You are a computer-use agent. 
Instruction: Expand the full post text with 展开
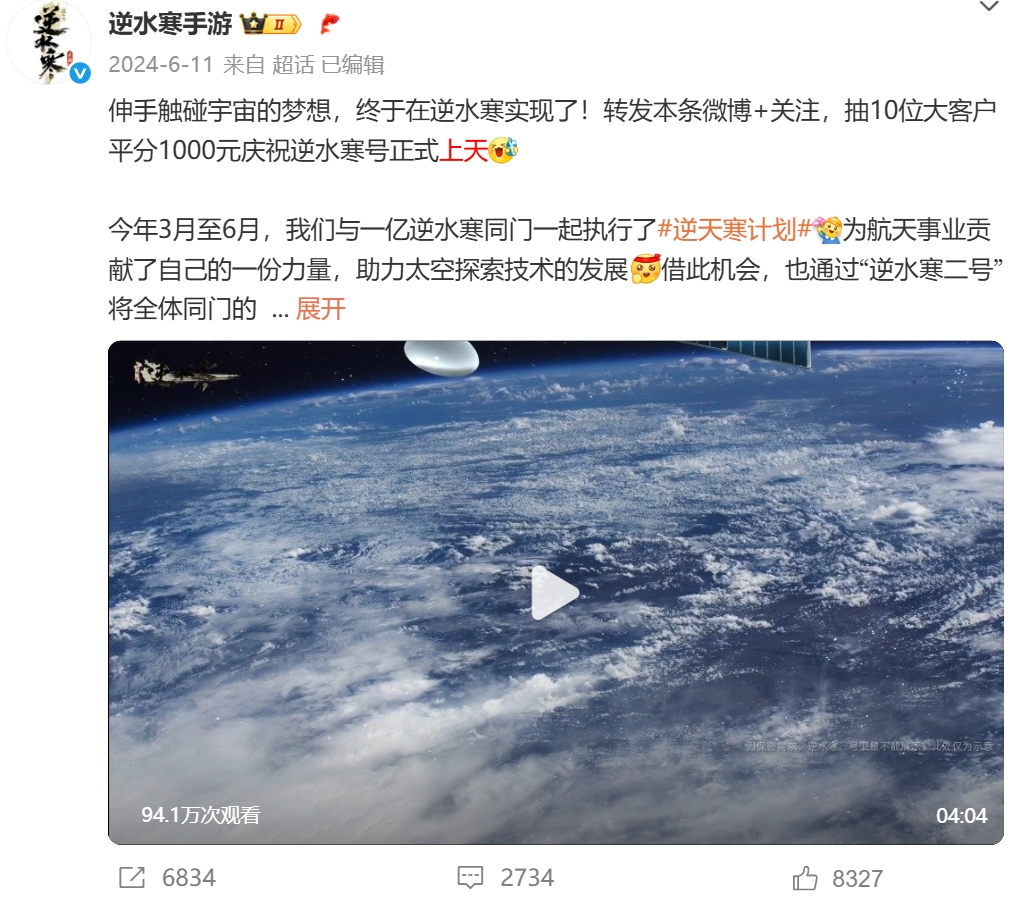tap(320, 309)
